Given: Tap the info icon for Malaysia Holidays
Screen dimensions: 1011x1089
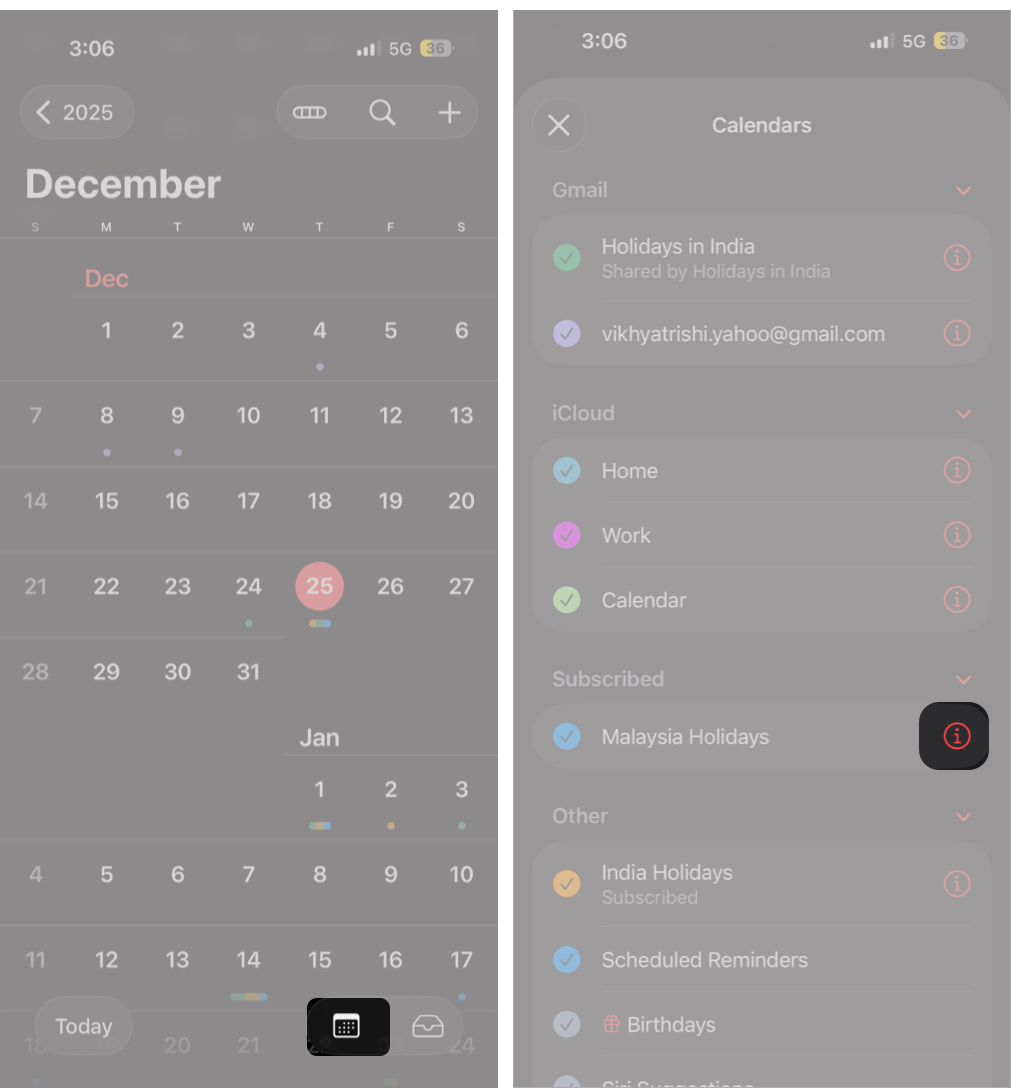Looking at the screenshot, I should pos(953,736).
